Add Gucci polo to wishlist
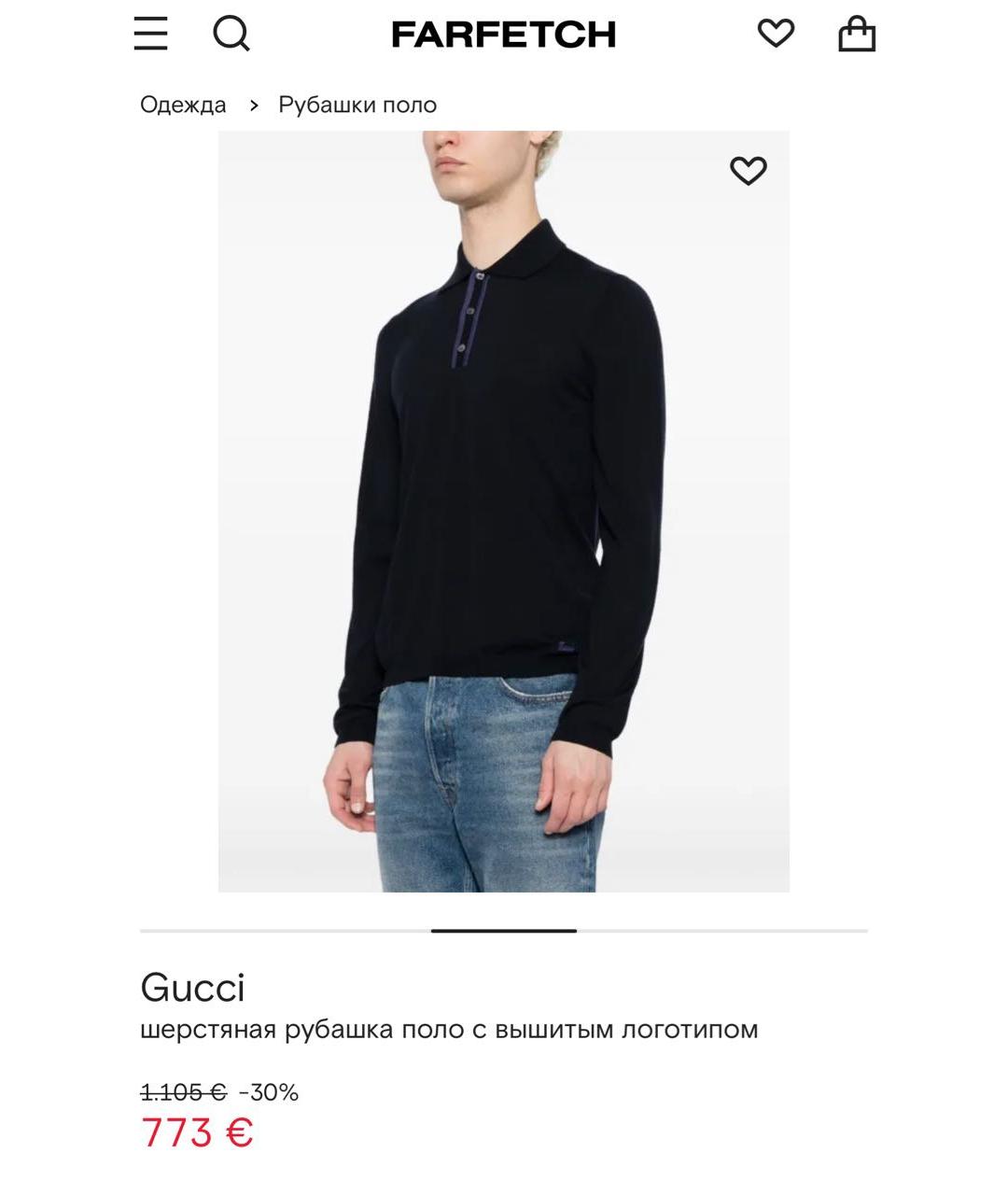The width and height of the screenshot is (1008, 1195). coord(748,171)
